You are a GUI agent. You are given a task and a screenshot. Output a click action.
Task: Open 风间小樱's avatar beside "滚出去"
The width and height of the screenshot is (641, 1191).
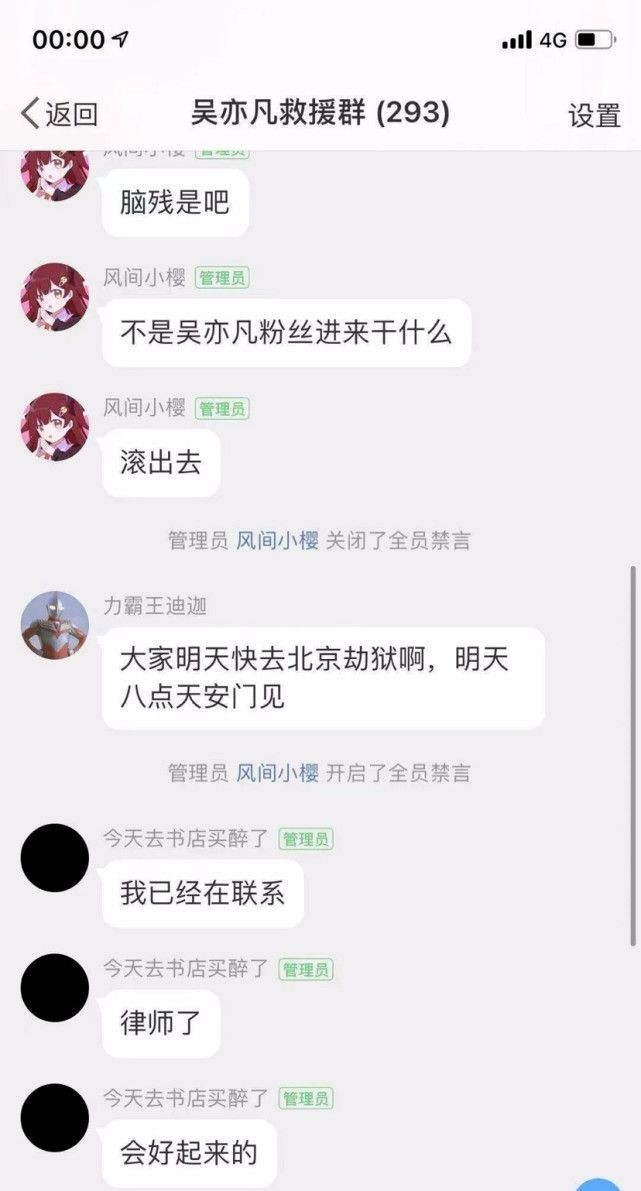pos(55,427)
